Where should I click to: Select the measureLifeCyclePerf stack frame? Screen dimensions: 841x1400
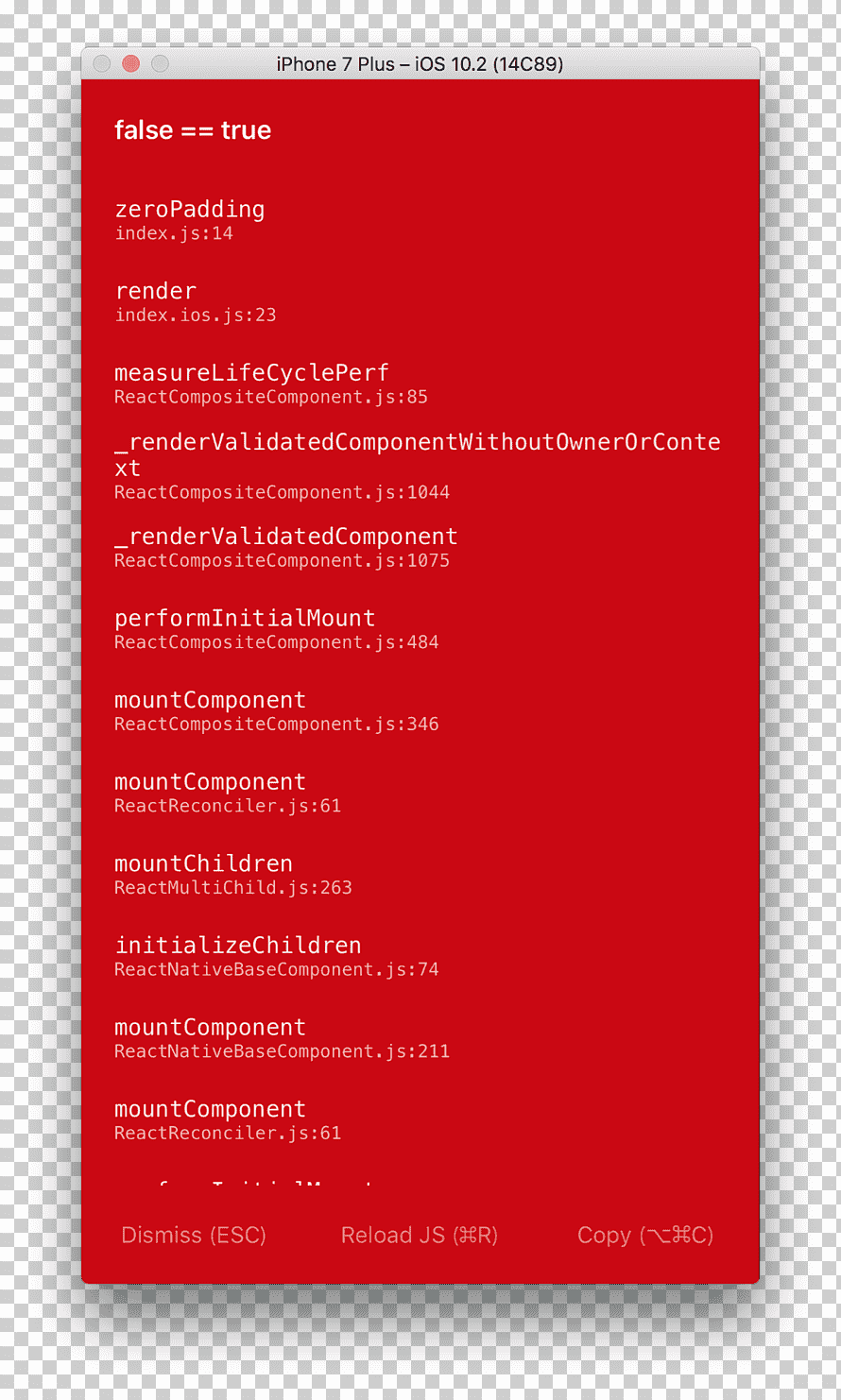click(420, 384)
